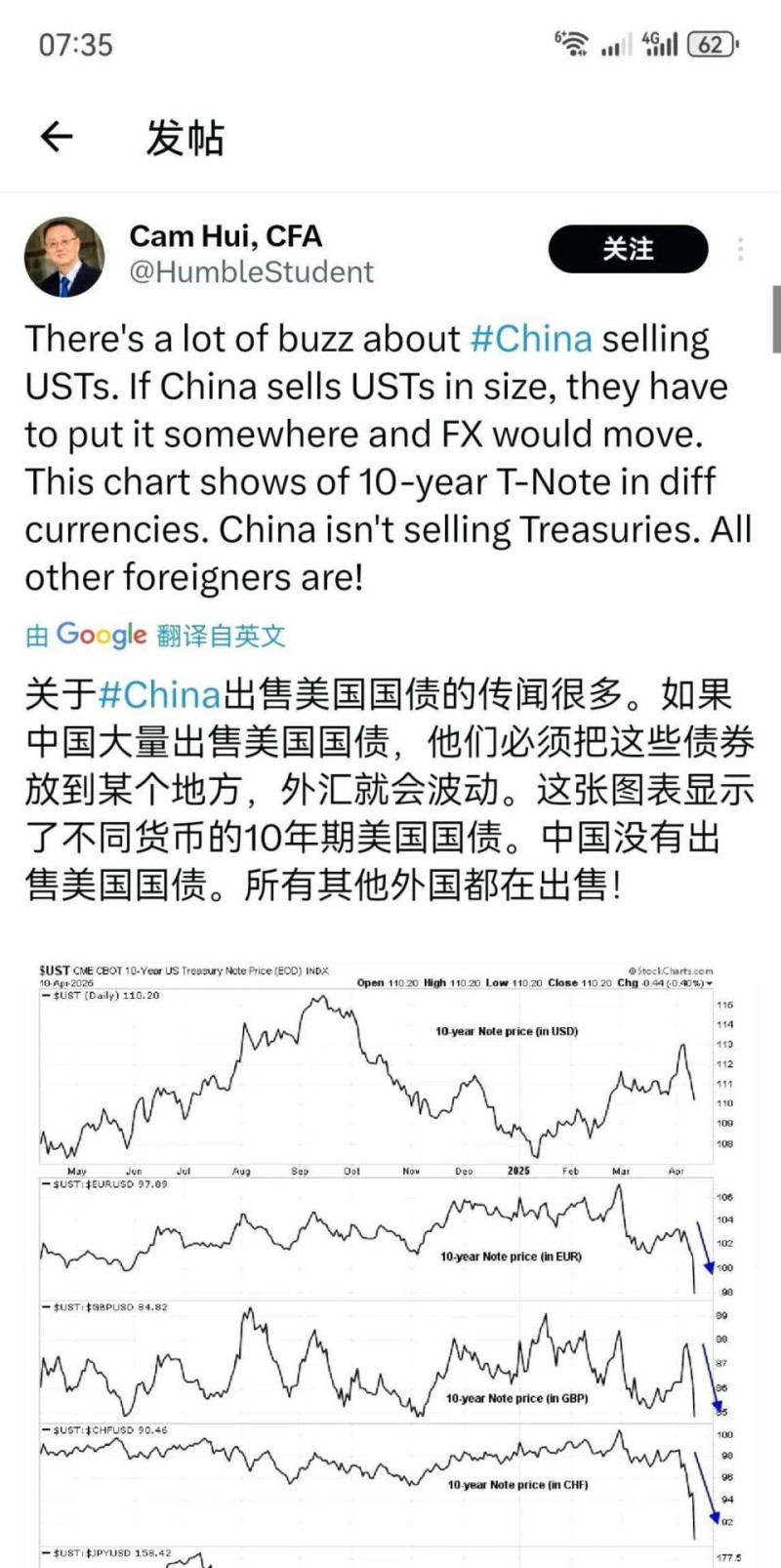Open the @HumbleStudent profile handle

click(x=251, y=271)
